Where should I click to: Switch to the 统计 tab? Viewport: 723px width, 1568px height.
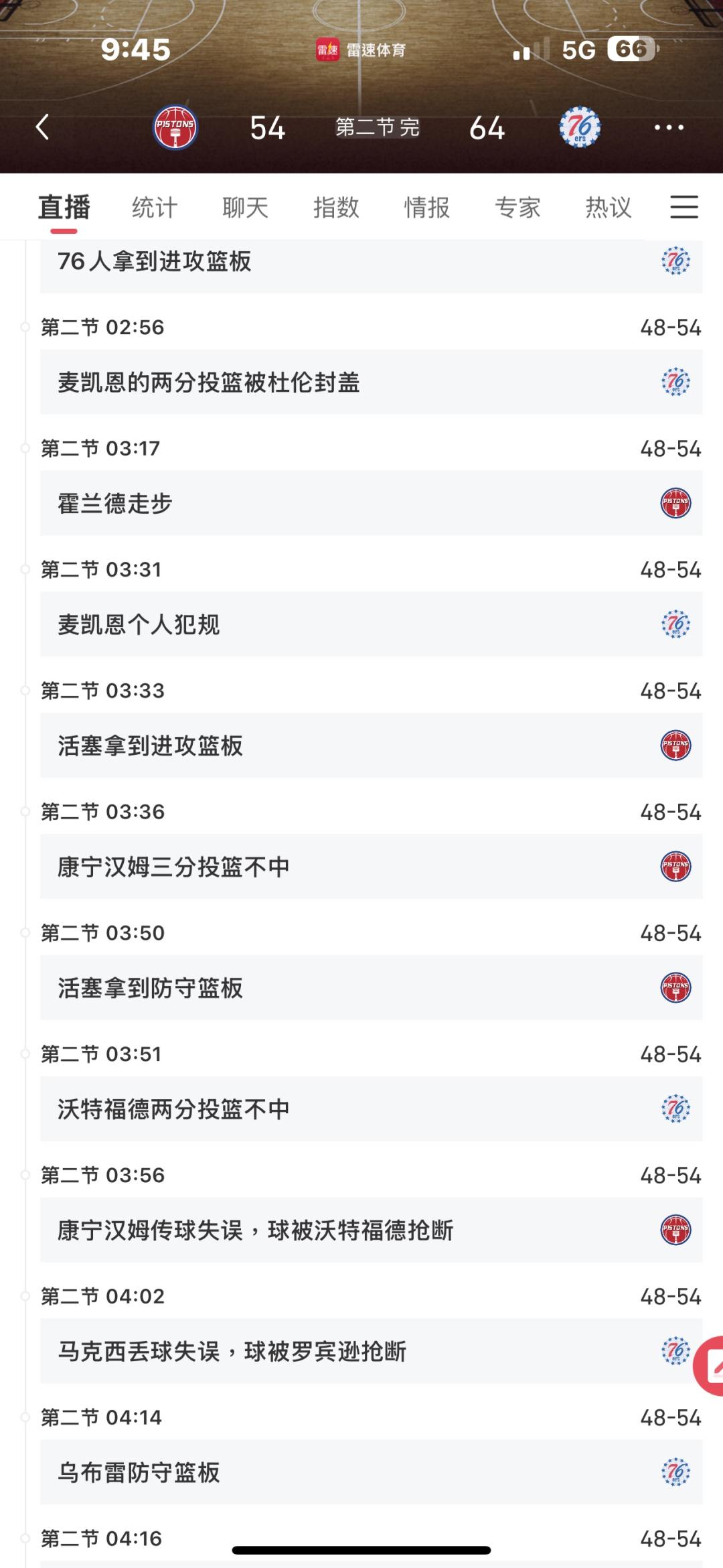click(x=155, y=208)
